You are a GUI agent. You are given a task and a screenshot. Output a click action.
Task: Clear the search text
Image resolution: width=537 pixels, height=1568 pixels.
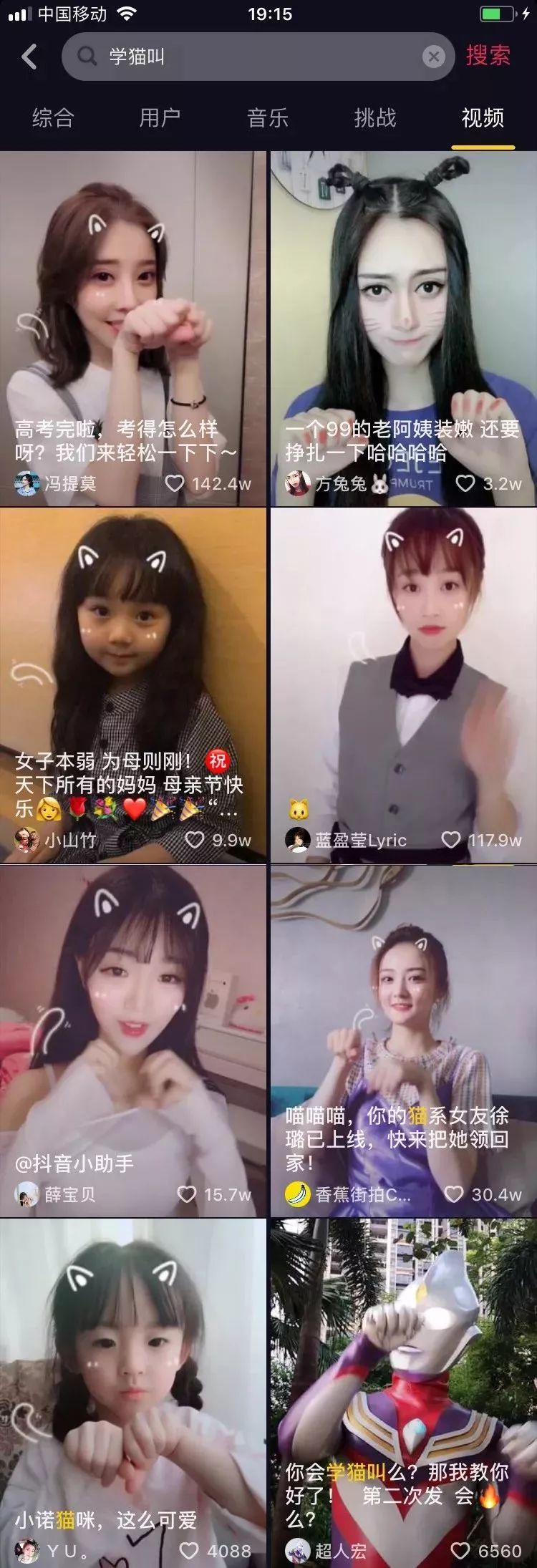433,57
